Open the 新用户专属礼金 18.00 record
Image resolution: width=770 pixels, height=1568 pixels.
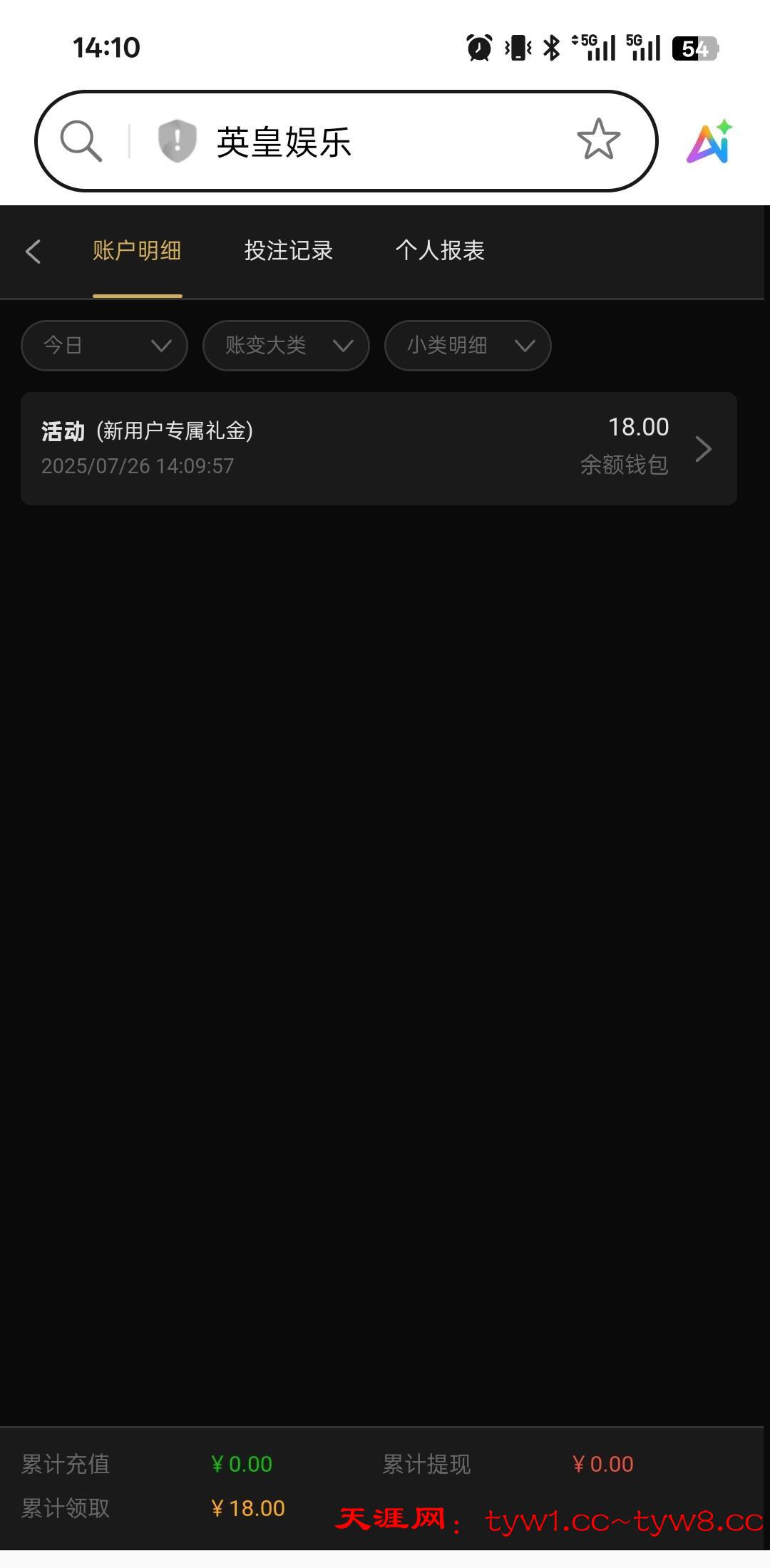coord(379,448)
